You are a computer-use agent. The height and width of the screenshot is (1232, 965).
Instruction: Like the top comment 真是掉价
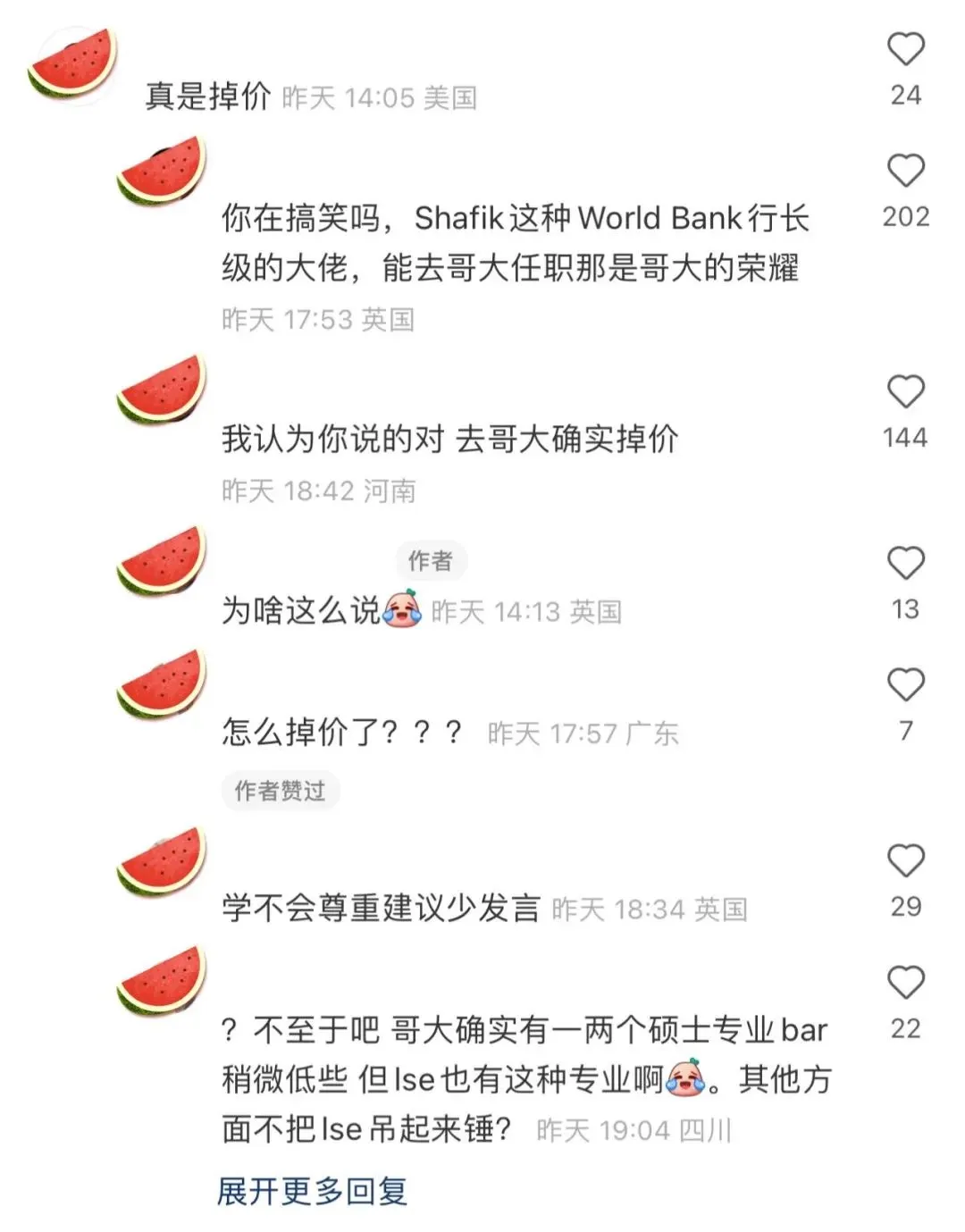pos(905,49)
